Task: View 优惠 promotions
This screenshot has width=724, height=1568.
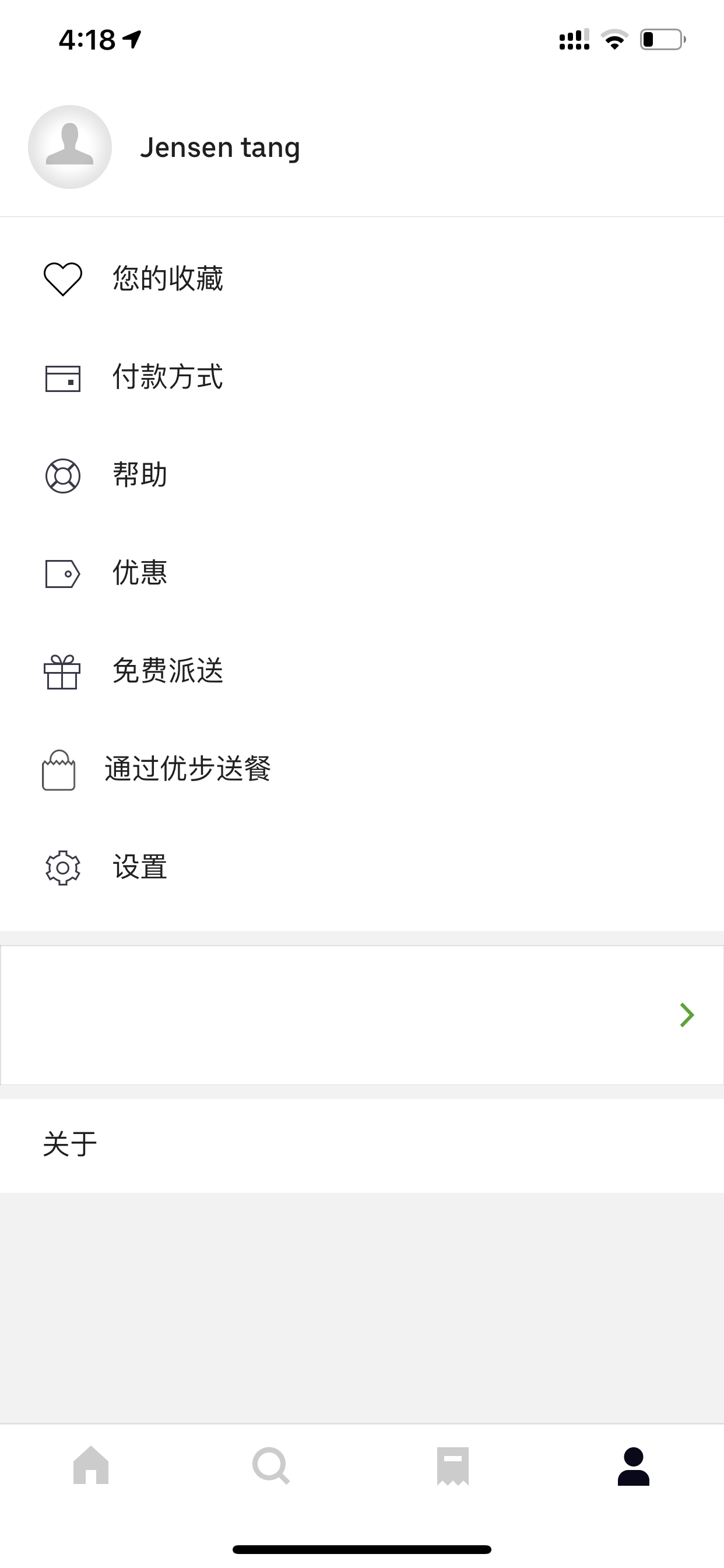Action: click(x=362, y=573)
